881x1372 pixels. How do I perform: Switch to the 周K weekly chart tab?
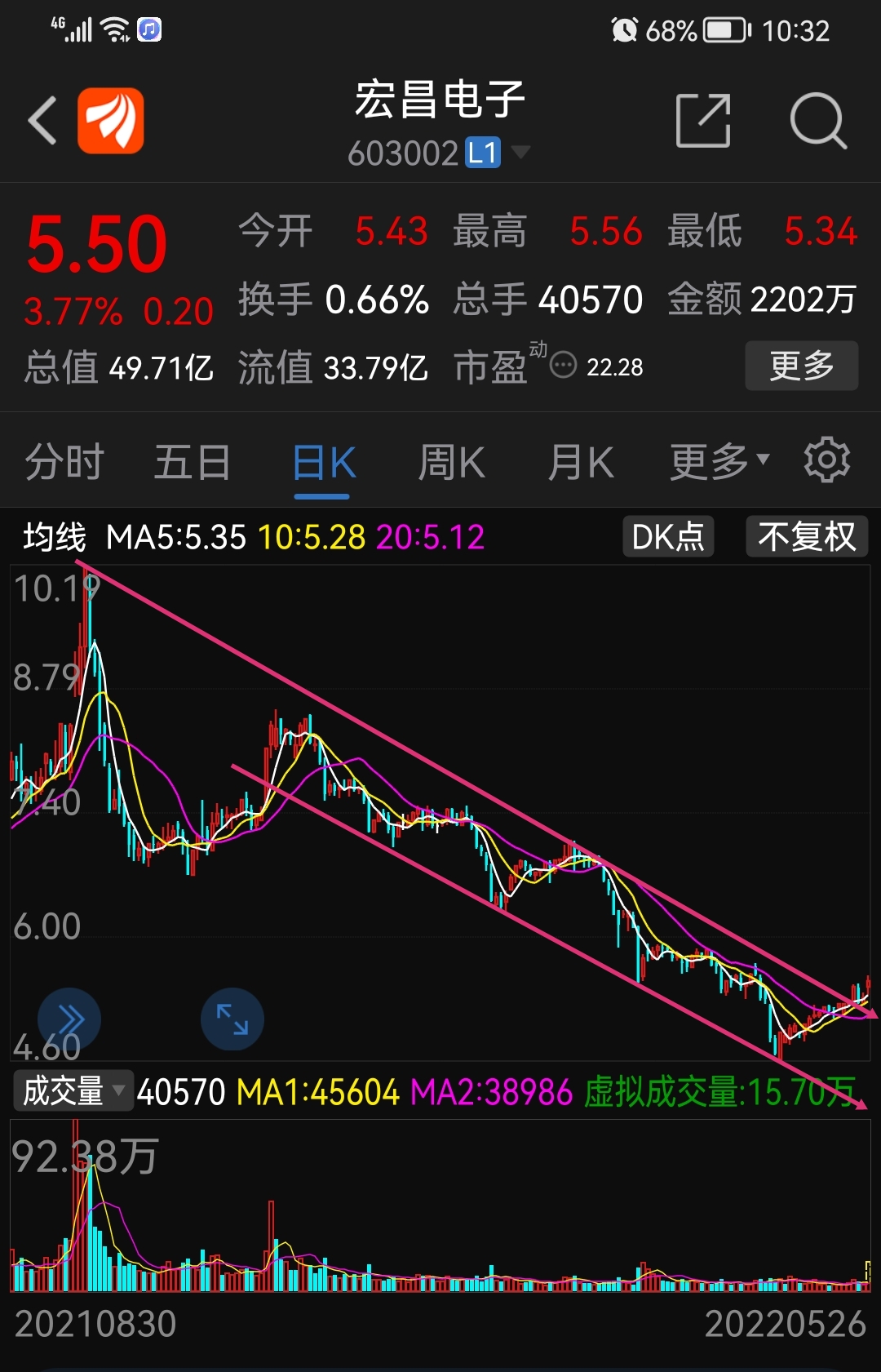[x=451, y=460]
